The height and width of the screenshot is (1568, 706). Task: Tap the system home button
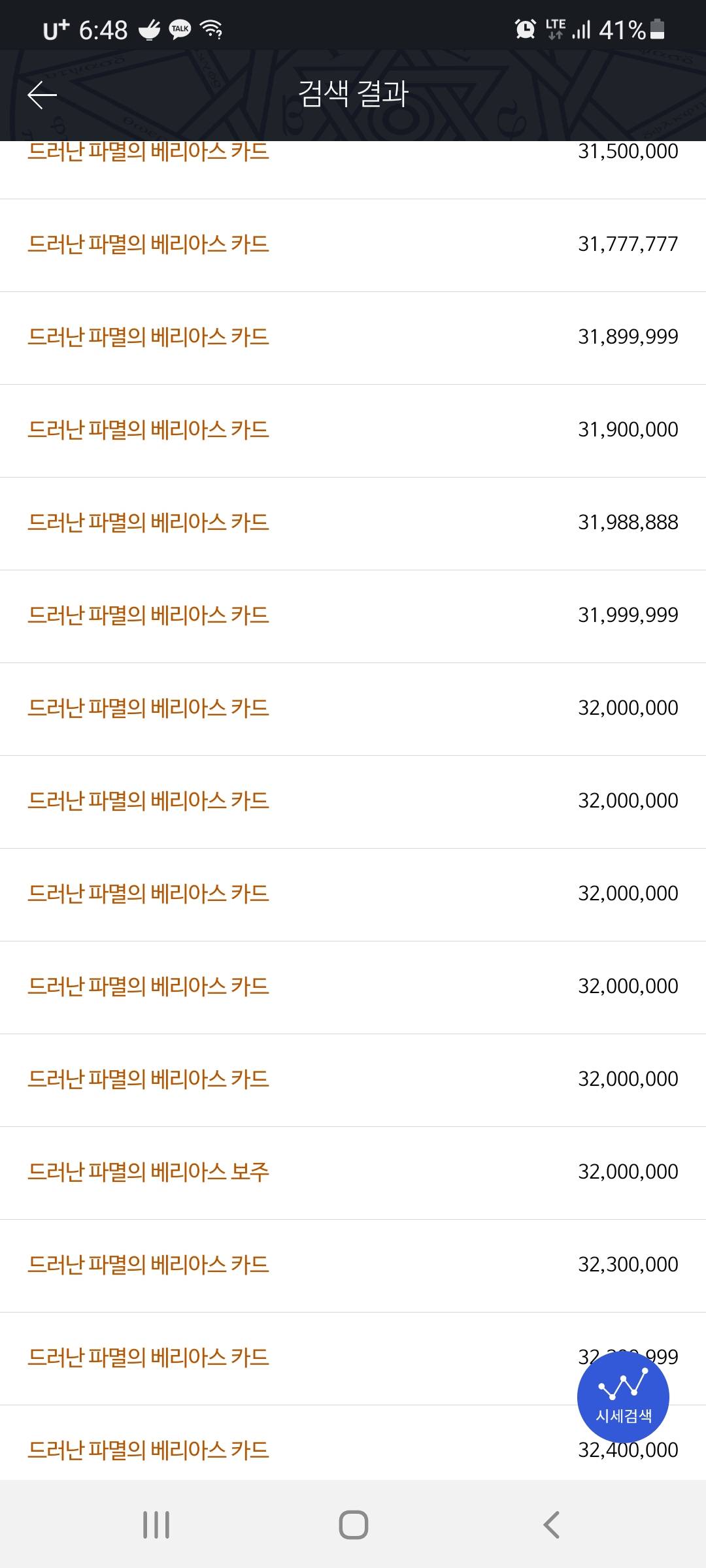353,1525
